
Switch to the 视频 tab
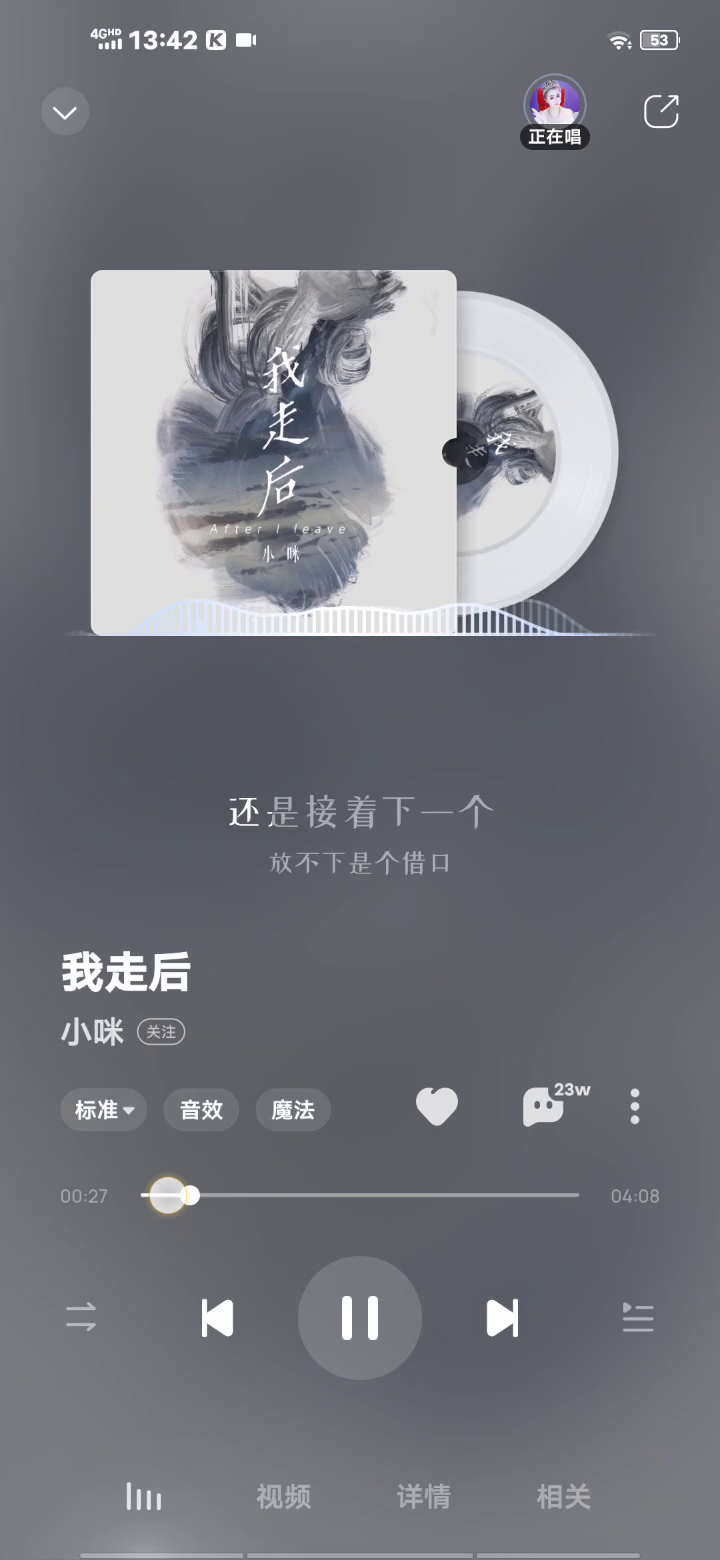point(284,1497)
